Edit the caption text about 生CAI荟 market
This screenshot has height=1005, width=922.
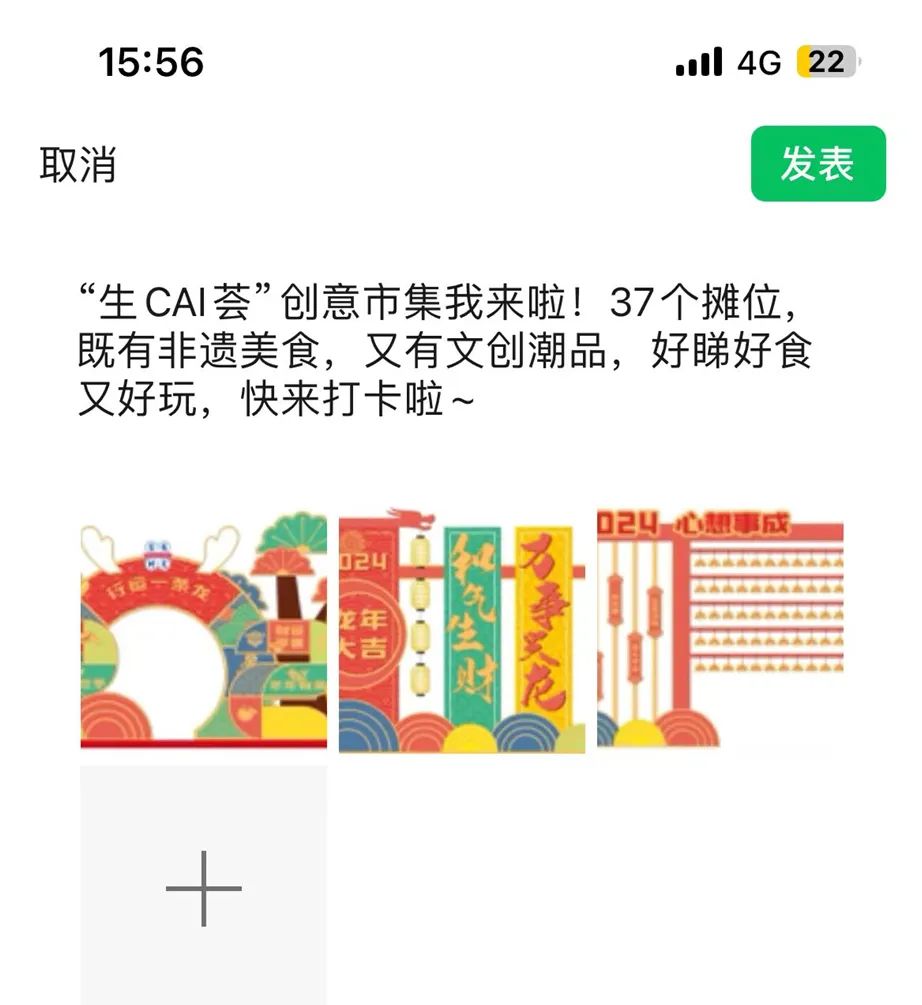[x=444, y=350]
